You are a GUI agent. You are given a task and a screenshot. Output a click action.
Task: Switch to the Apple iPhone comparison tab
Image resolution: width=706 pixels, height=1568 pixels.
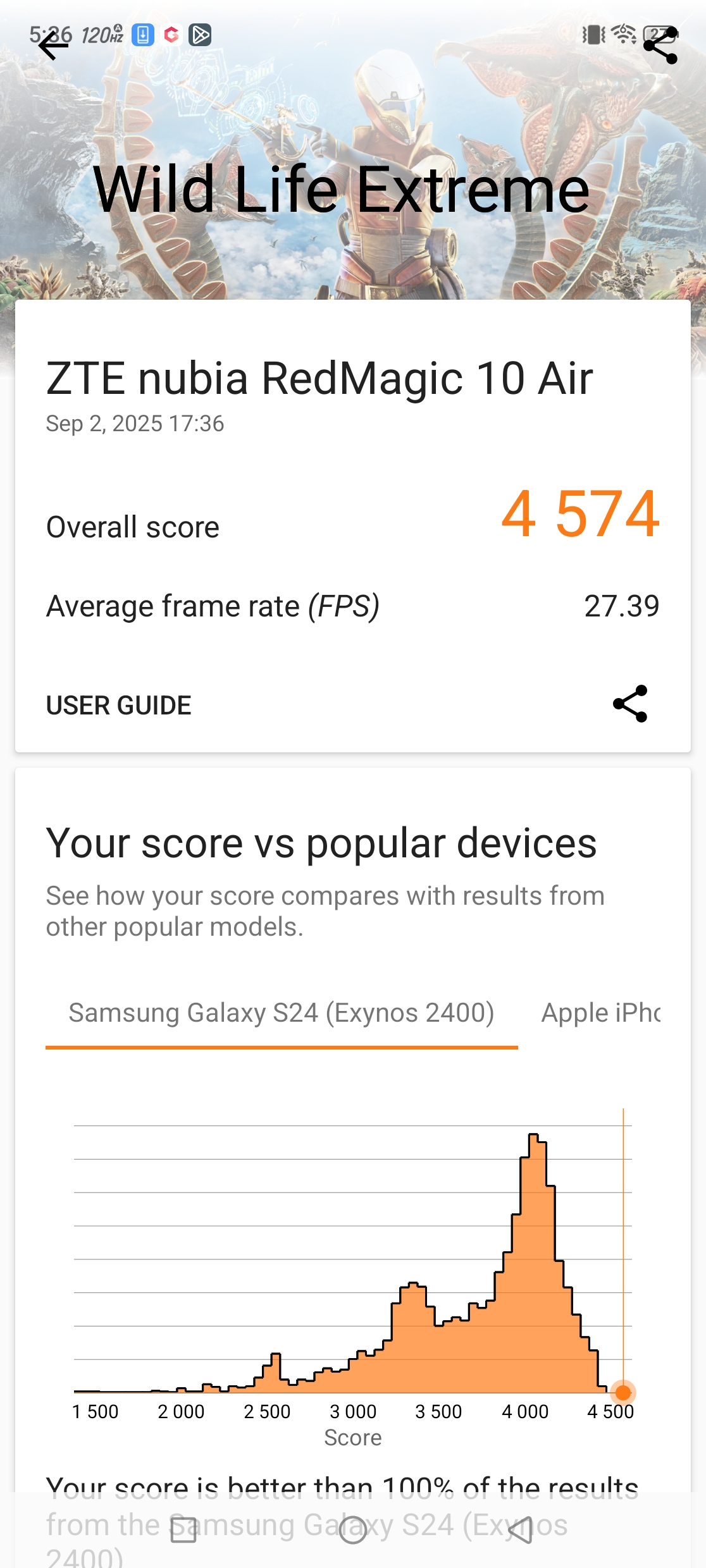pos(601,1013)
